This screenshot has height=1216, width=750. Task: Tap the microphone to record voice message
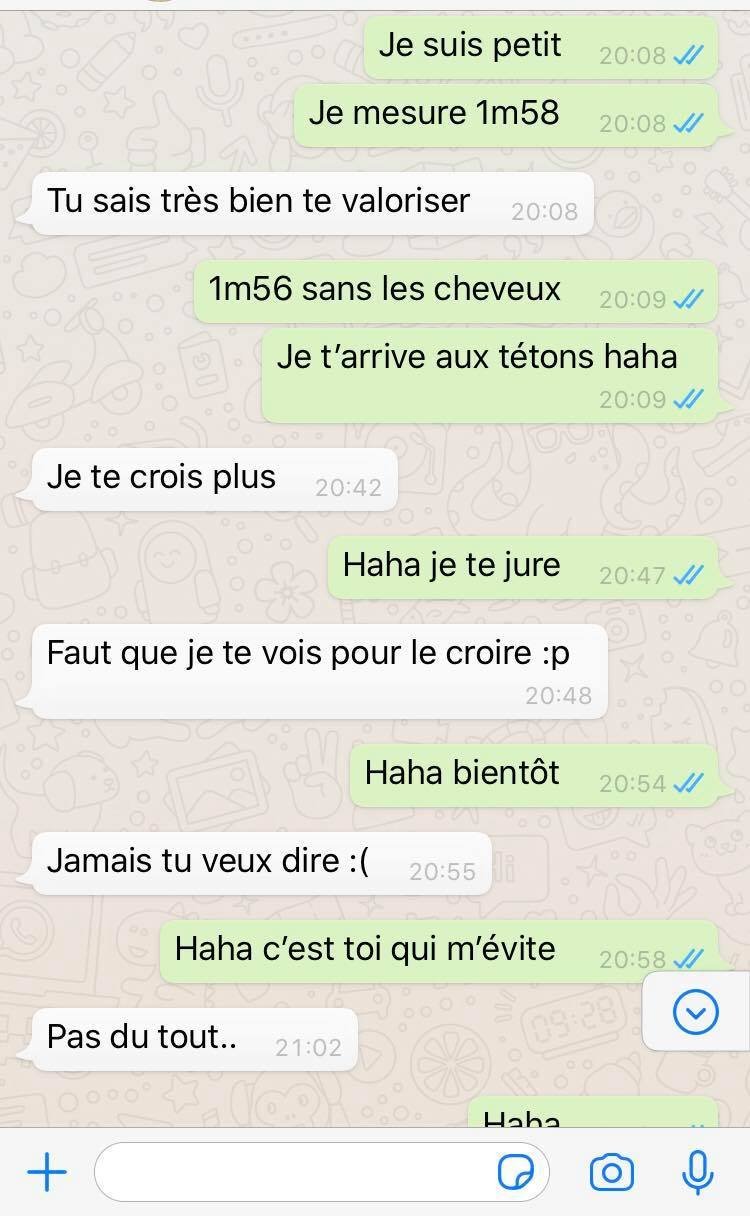coord(697,1172)
